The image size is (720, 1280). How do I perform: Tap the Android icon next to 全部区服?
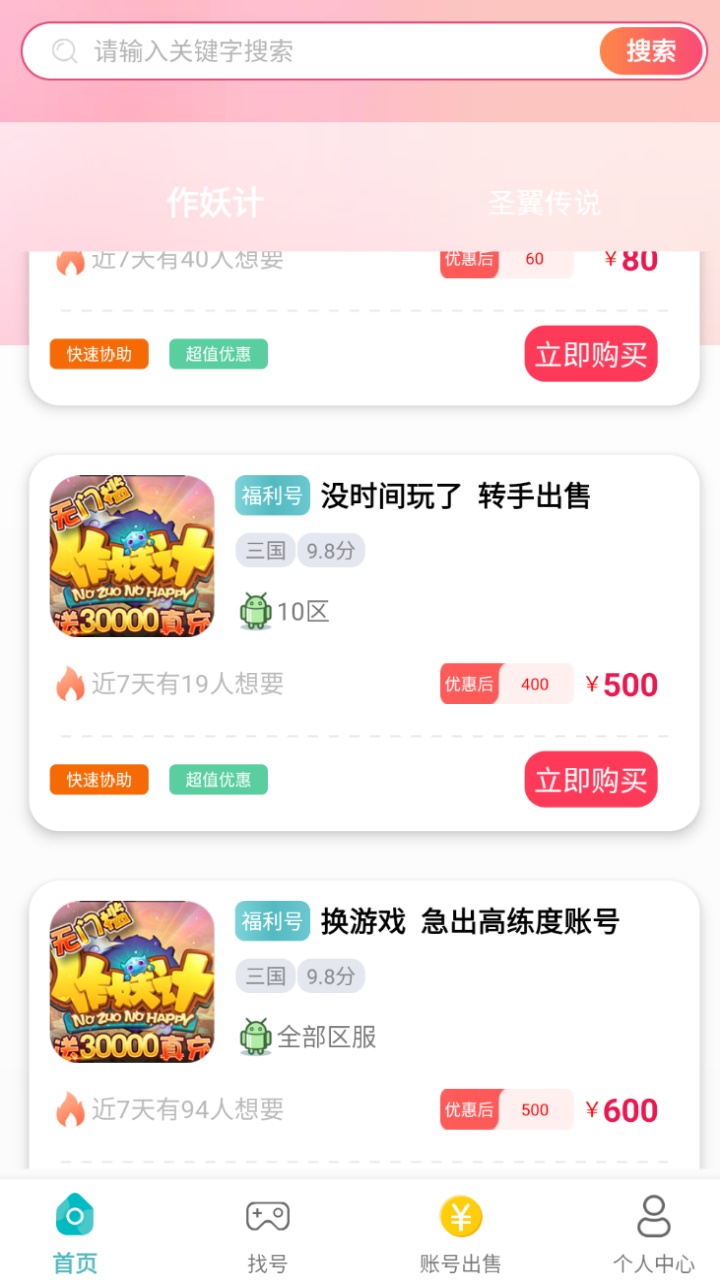pos(256,1035)
